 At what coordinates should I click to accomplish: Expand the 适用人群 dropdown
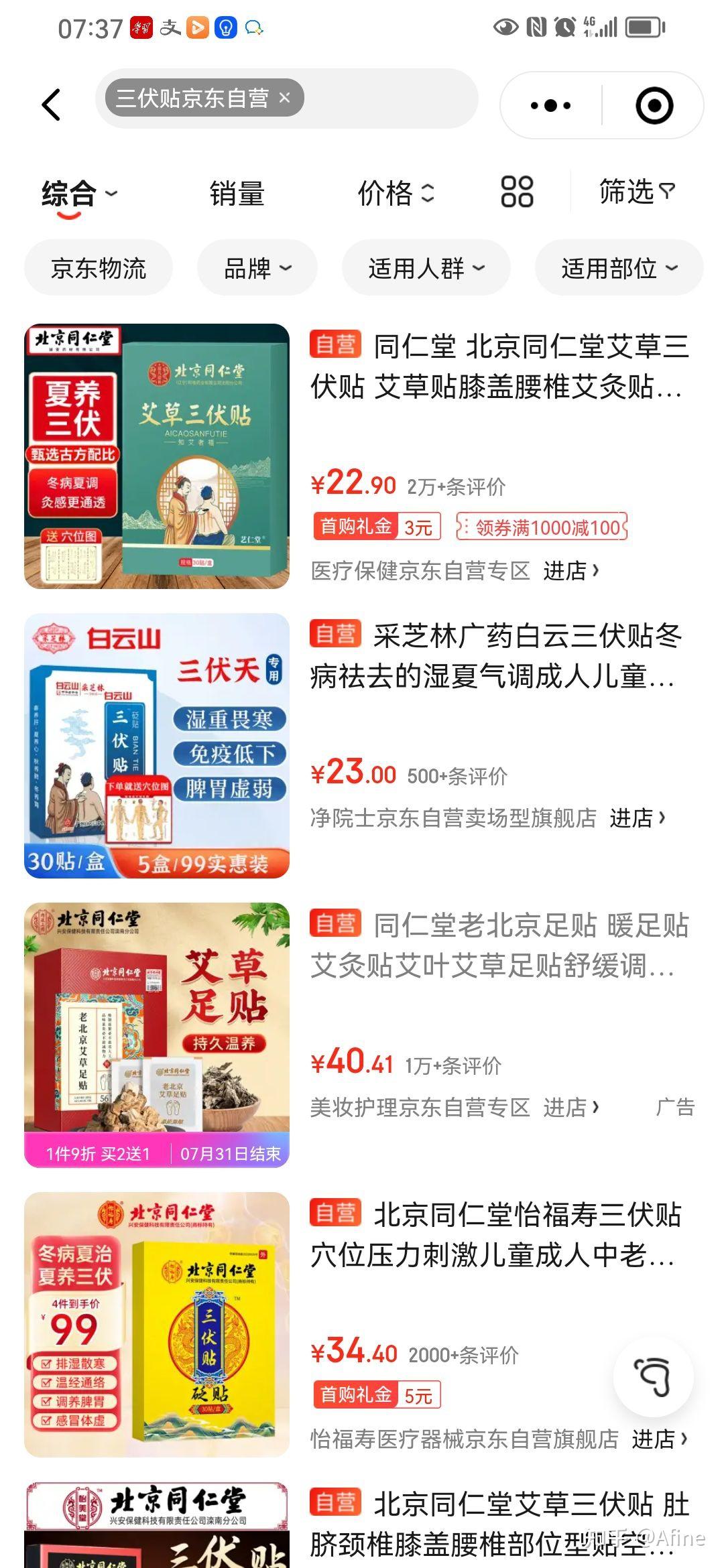point(426,268)
